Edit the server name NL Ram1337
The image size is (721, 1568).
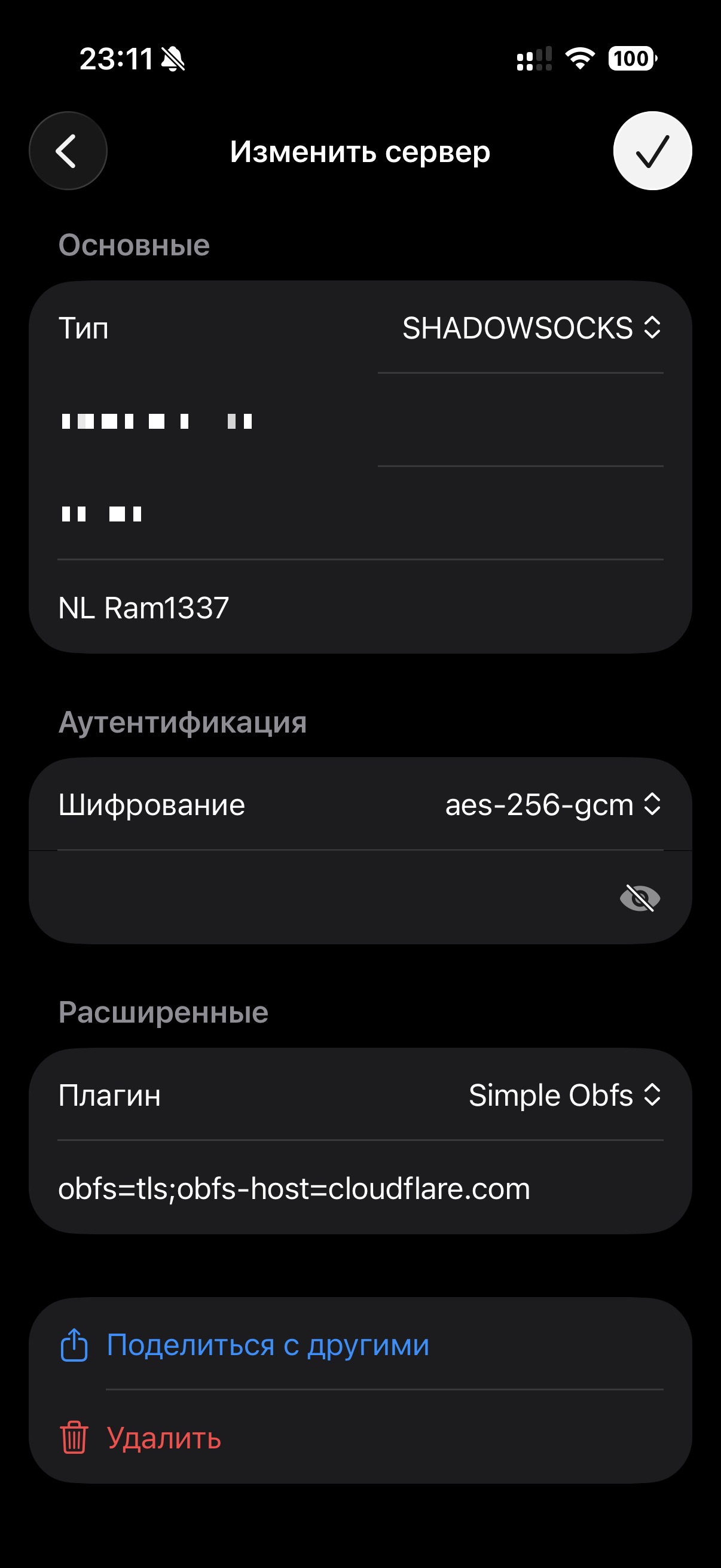145,606
